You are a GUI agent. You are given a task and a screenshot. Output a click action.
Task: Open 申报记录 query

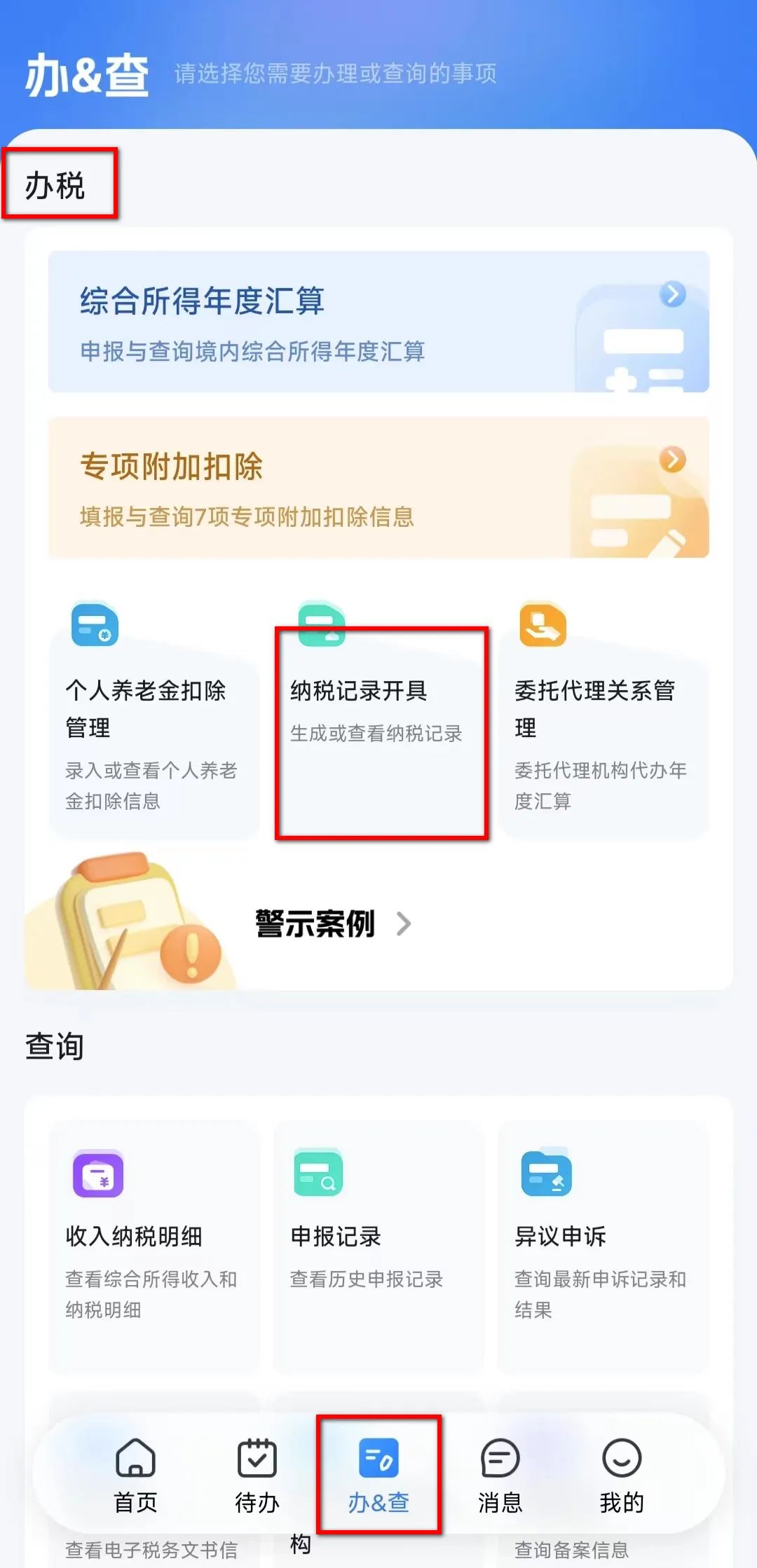pyautogui.click(x=378, y=1247)
